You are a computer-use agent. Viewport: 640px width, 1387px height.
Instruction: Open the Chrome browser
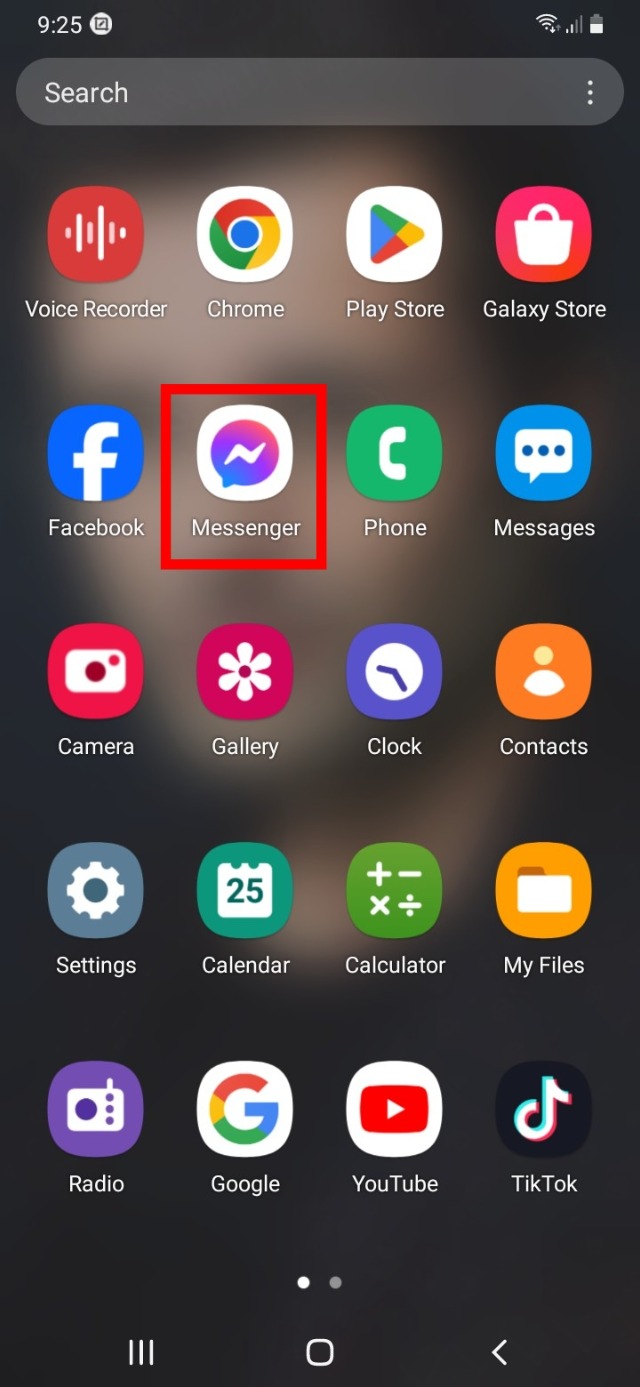coord(245,235)
